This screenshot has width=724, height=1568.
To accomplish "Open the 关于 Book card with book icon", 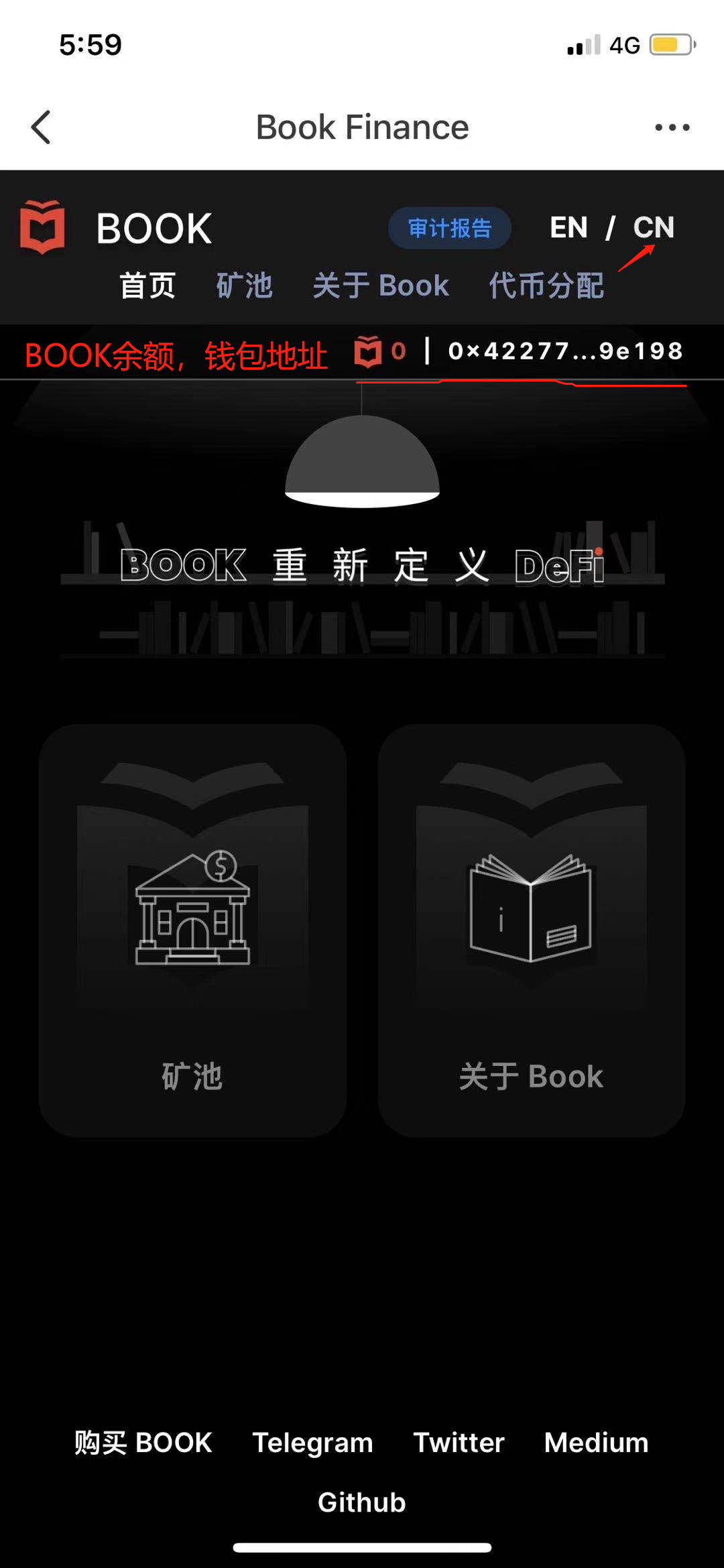I will coord(531,930).
